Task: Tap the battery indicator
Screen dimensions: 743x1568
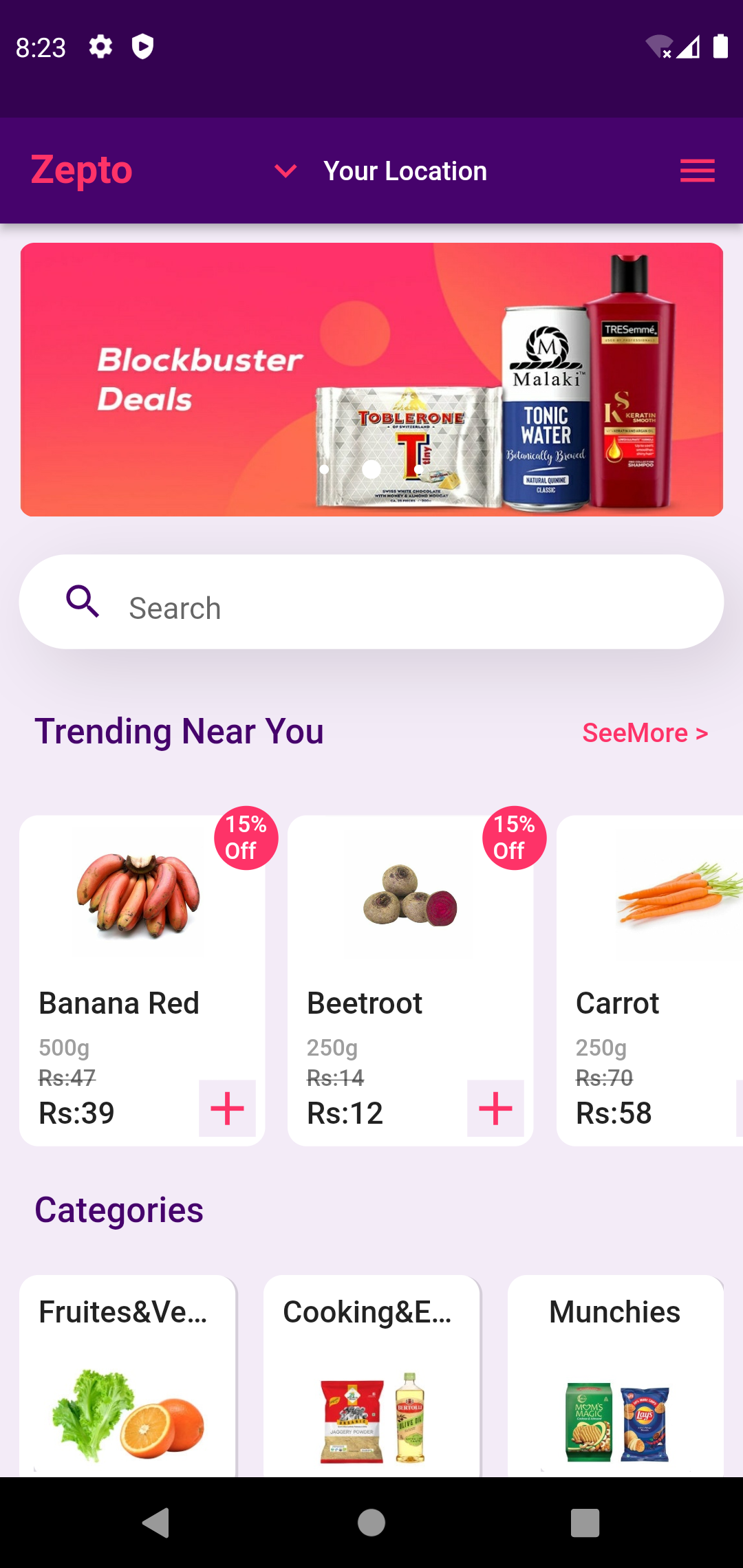Action: point(720,47)
